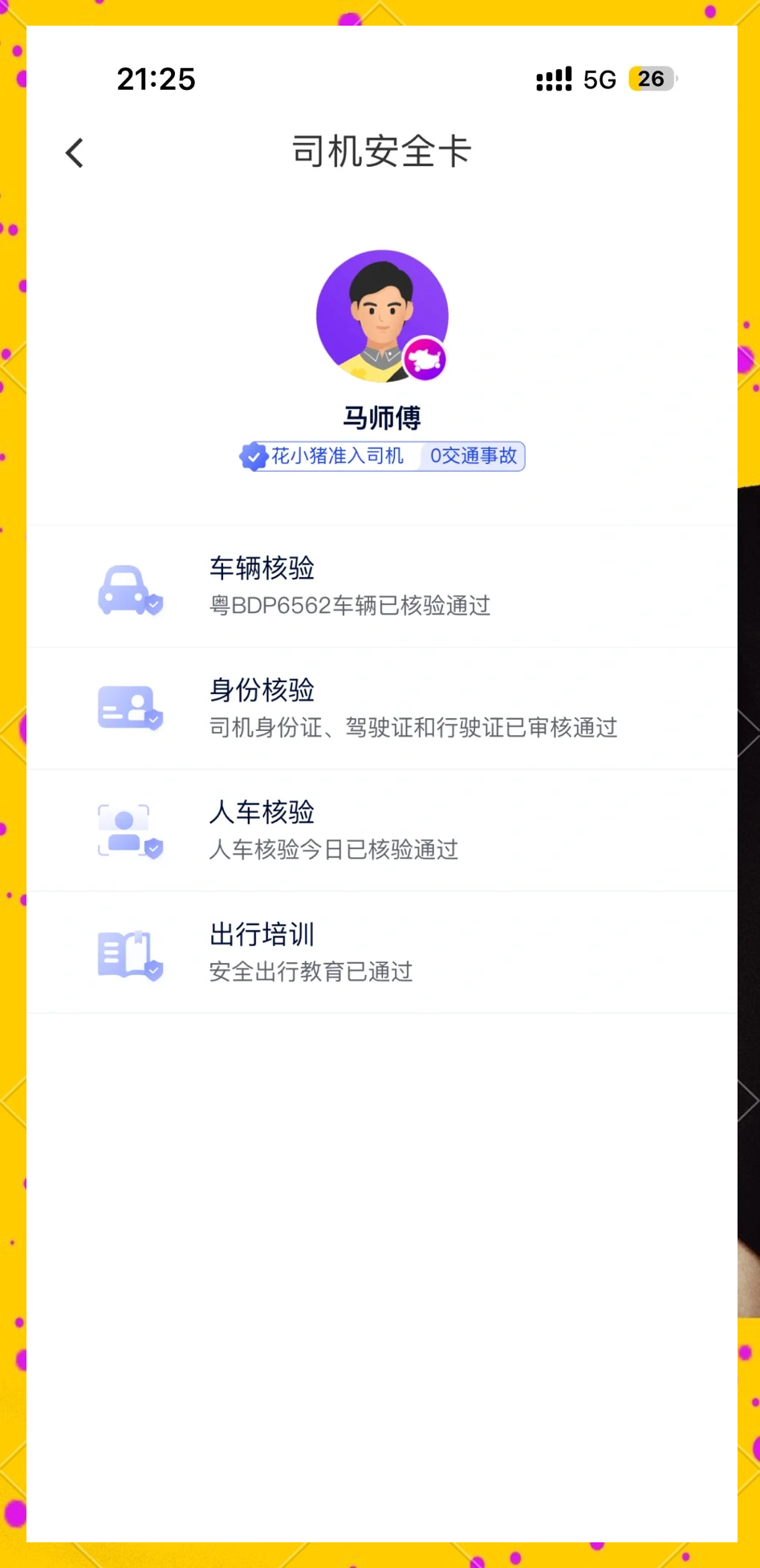Click the driver name 马师傅

pyautogui.click(x=381, y=417)
